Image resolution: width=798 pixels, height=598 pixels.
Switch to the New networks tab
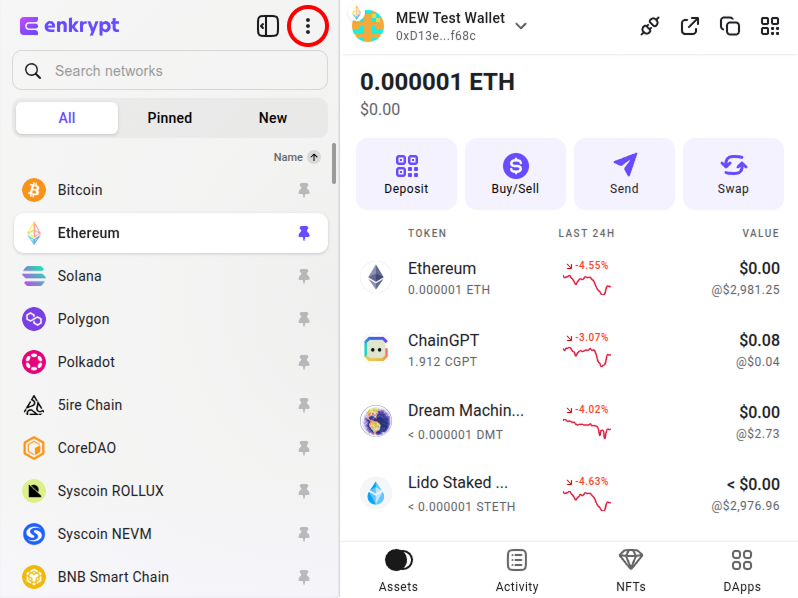(x=273, y=118)
